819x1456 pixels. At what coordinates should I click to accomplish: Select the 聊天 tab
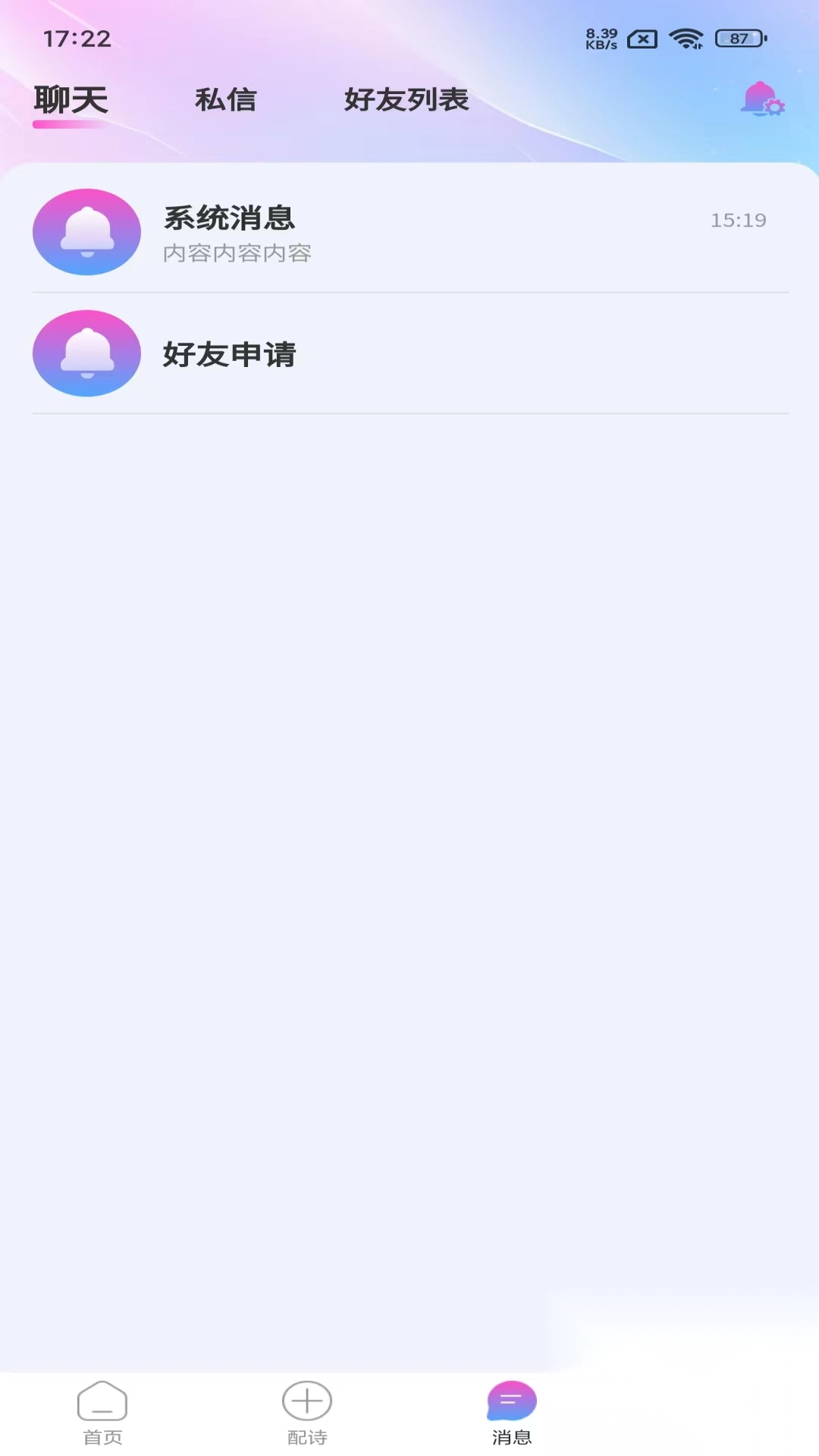71,99
